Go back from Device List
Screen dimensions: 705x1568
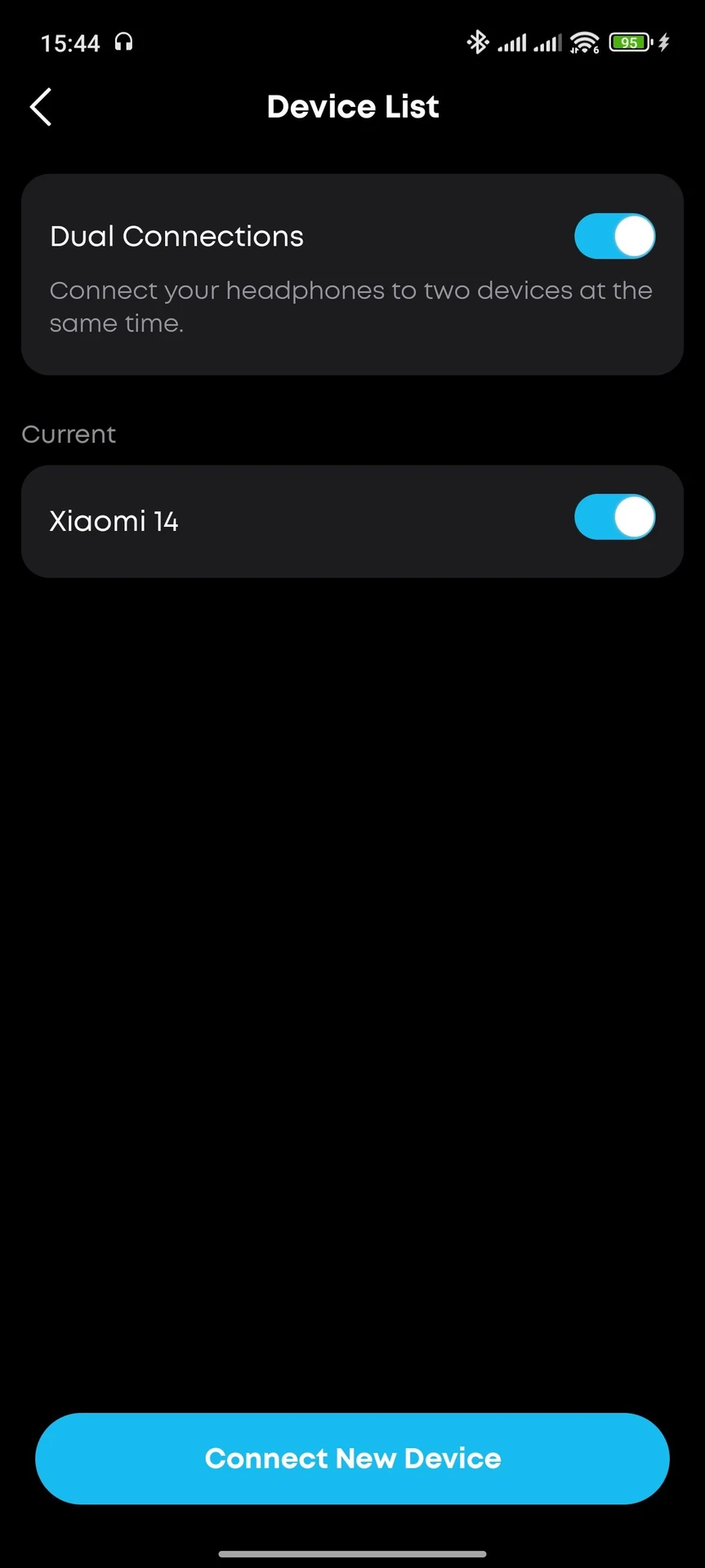click(41, 107)
